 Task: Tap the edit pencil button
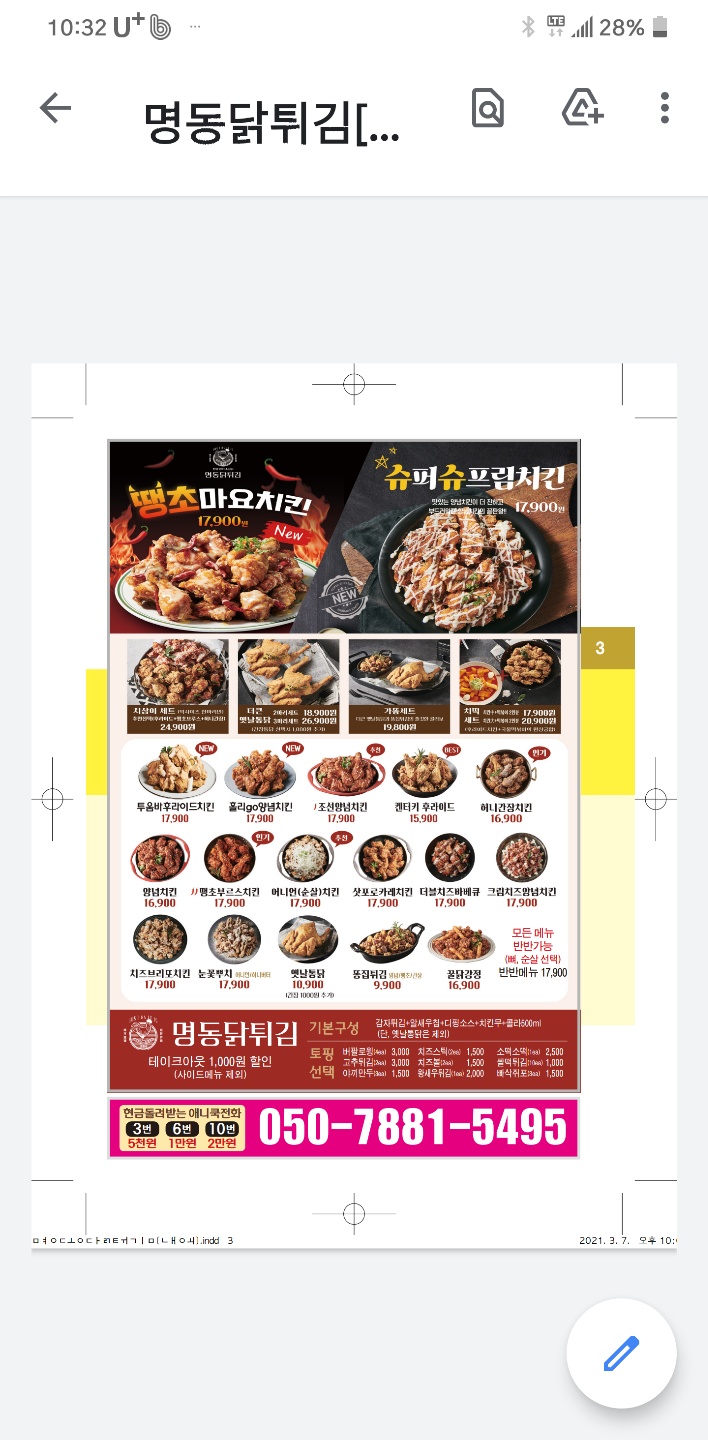pyautogui.click(x=621, y=1354)
